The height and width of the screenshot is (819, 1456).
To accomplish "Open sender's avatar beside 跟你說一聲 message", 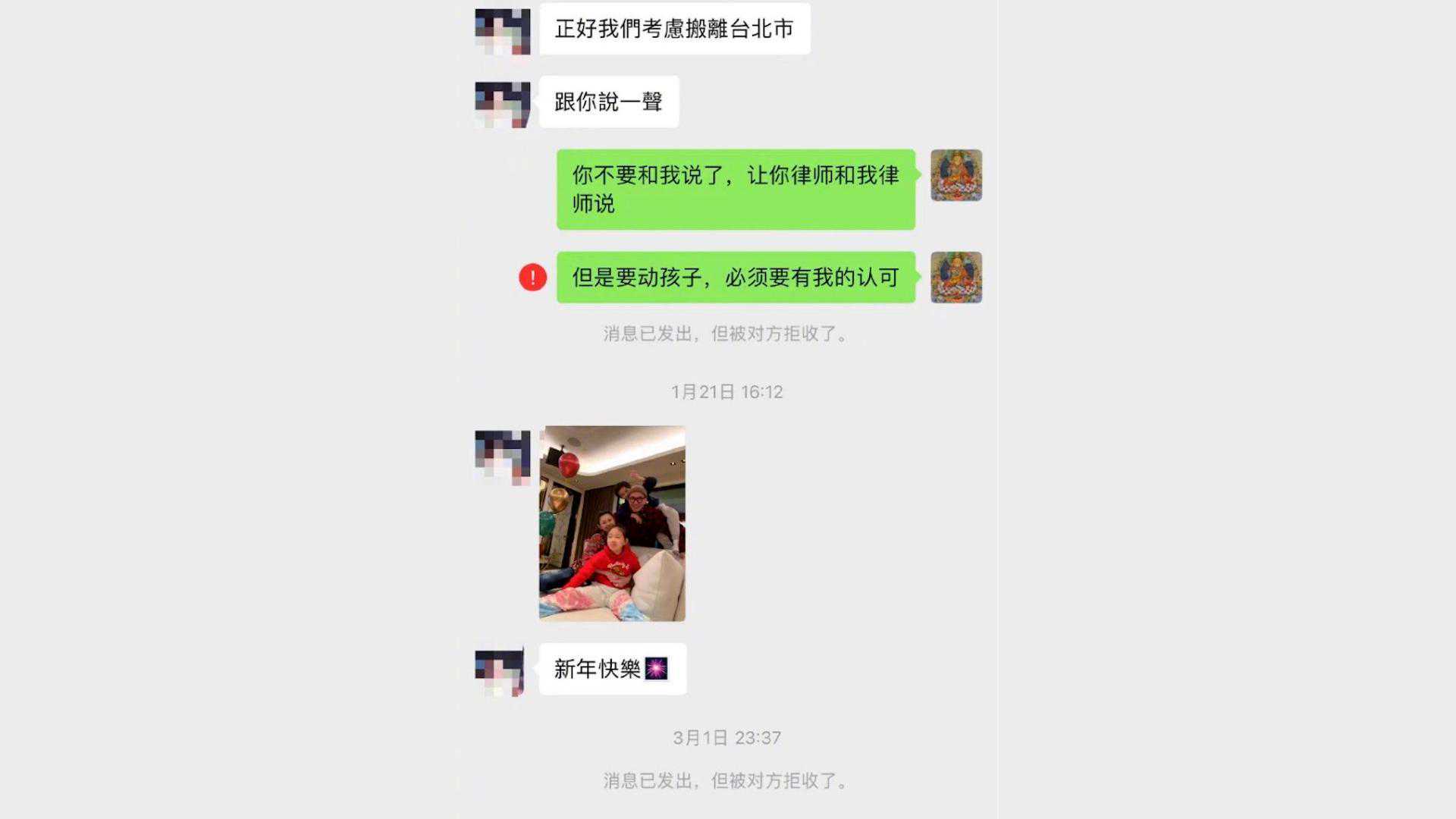I will tap(502, 104).
